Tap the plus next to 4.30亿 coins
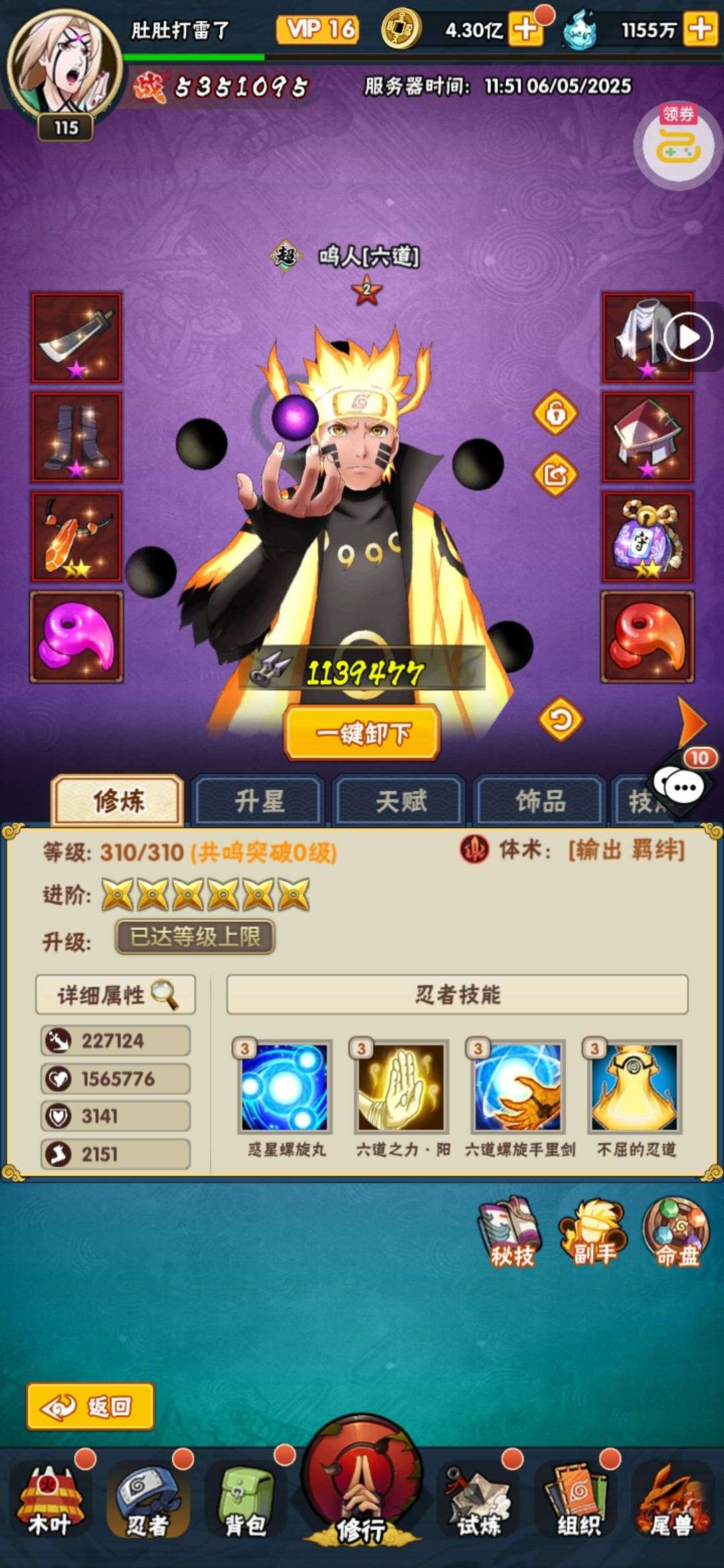The image size is (724, 1568). pos(526,29)
